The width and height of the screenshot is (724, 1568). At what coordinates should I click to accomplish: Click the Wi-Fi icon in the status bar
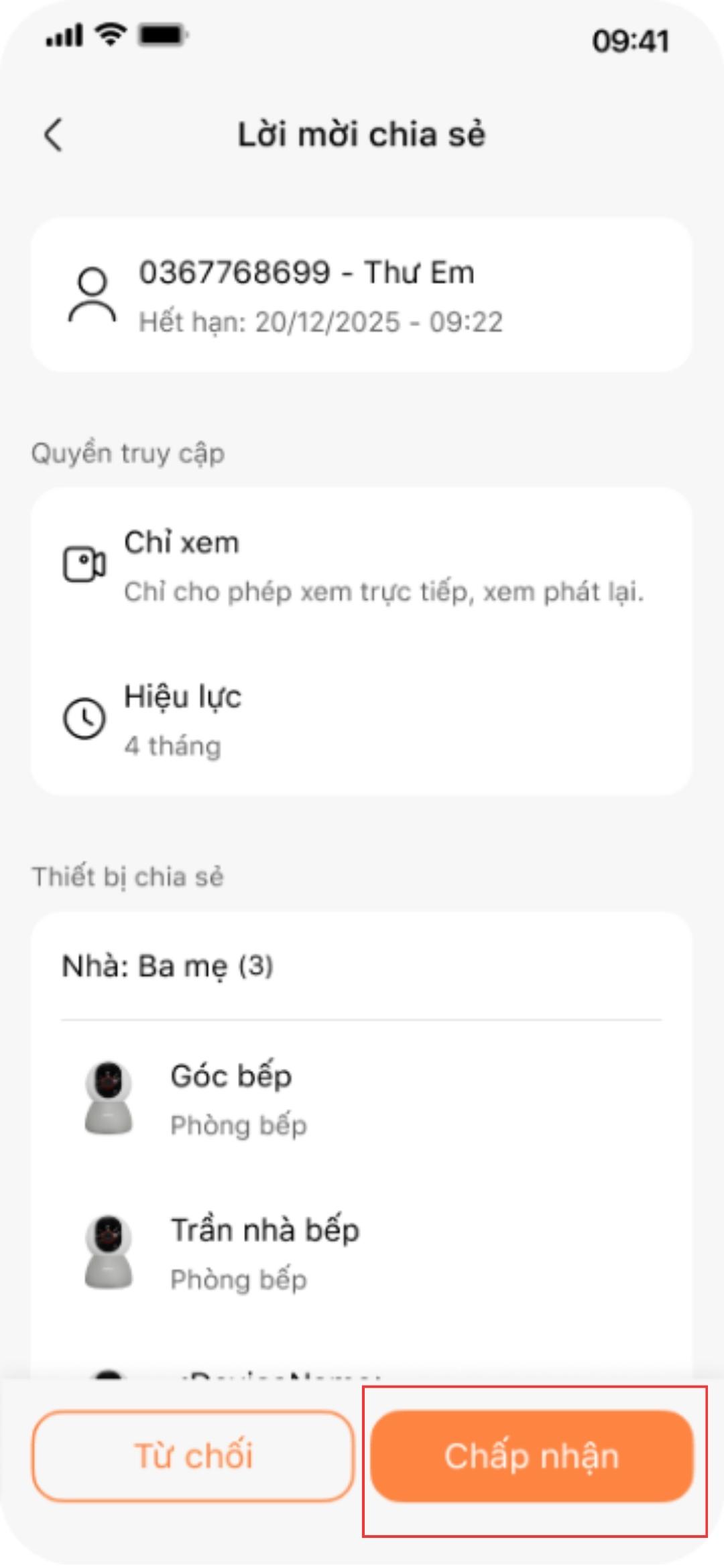pos(107,37)
